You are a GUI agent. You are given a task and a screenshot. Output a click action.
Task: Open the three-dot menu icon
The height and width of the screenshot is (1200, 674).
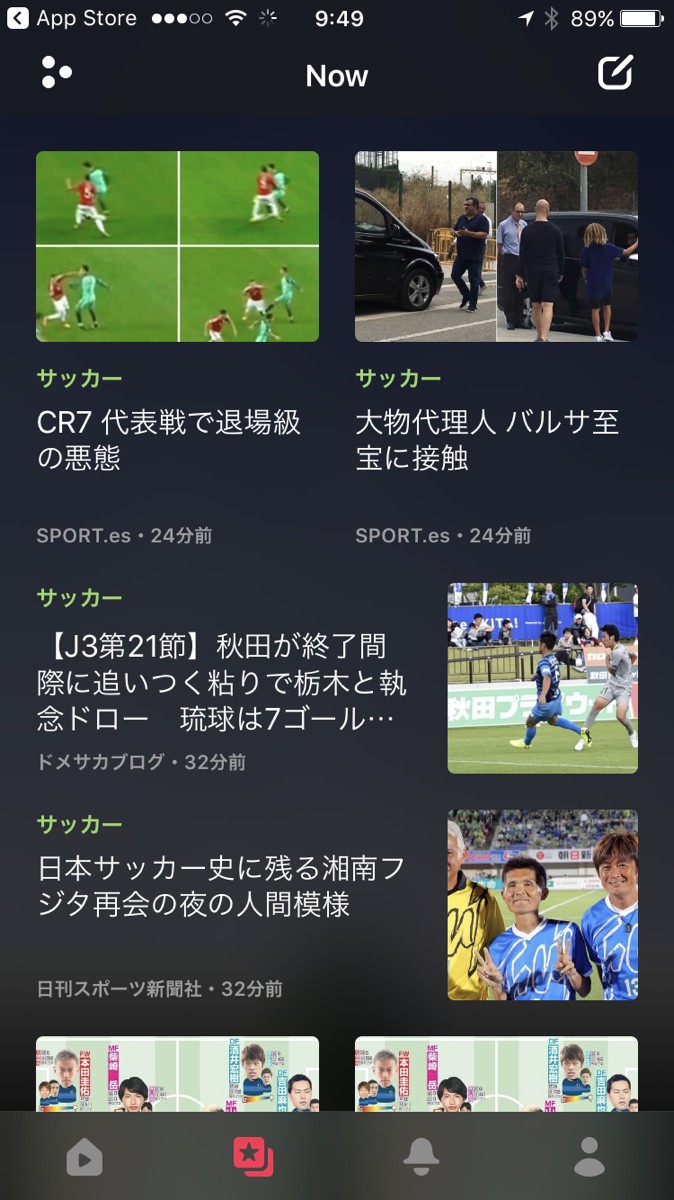pos(57,73)
